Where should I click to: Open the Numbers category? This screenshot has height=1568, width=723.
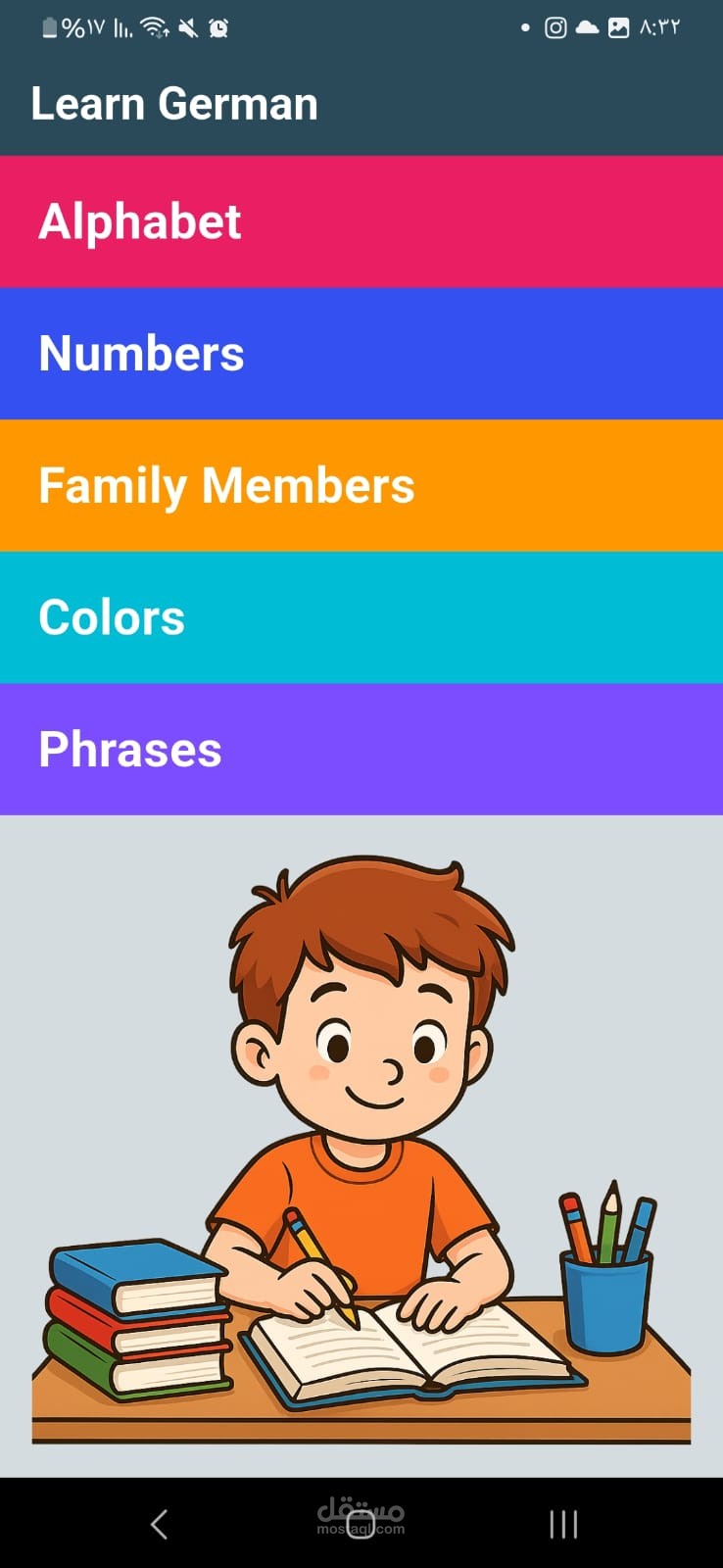[361, 354]
